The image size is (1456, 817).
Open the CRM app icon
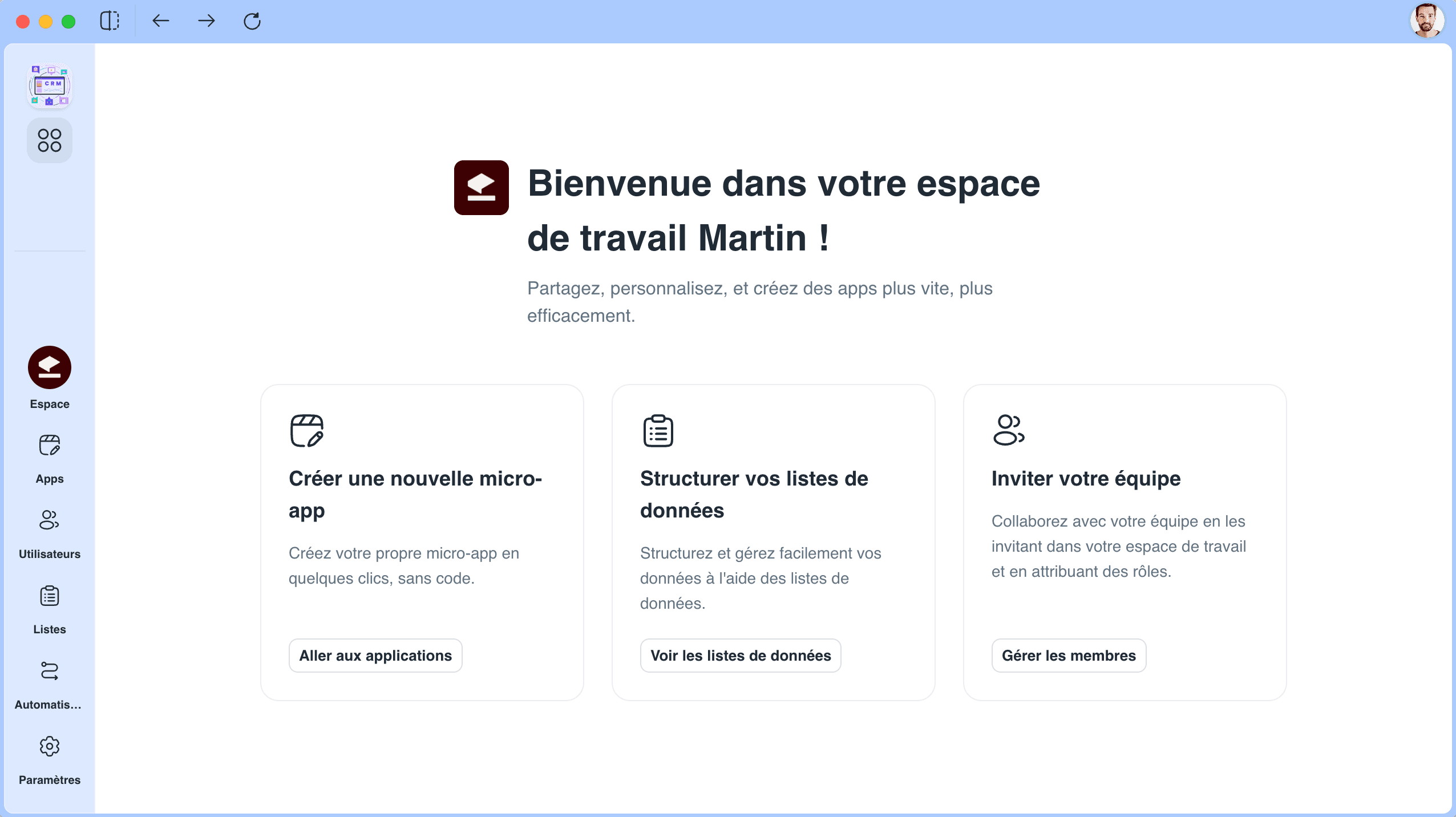tap(50, 86)
